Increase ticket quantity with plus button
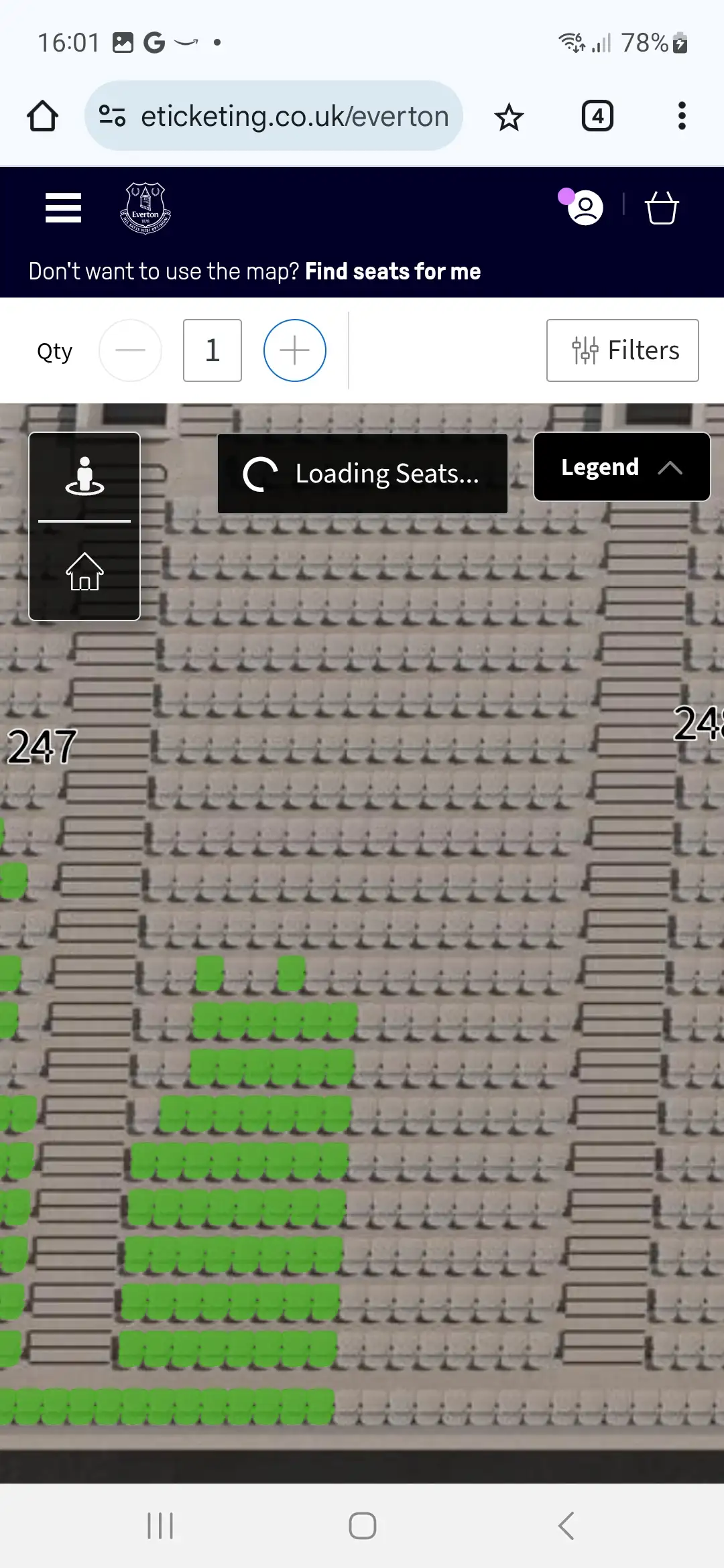This screenshot has height=1568, width=724. 294,350
